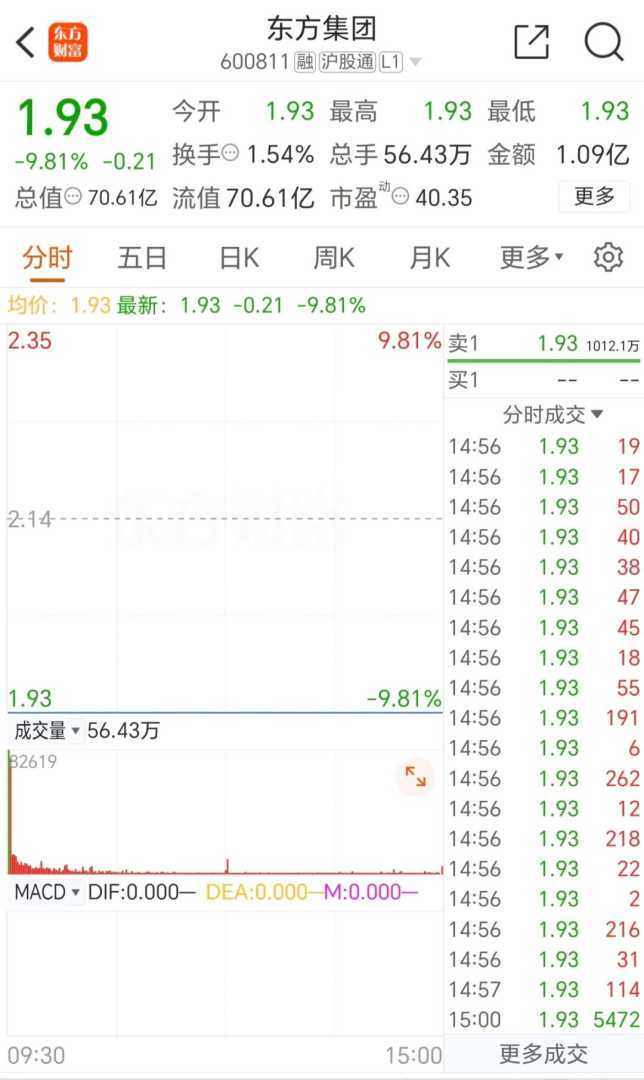Expand the stock title dropdown arrow
Screen dimensions: 644x1080
pos(415,63)
